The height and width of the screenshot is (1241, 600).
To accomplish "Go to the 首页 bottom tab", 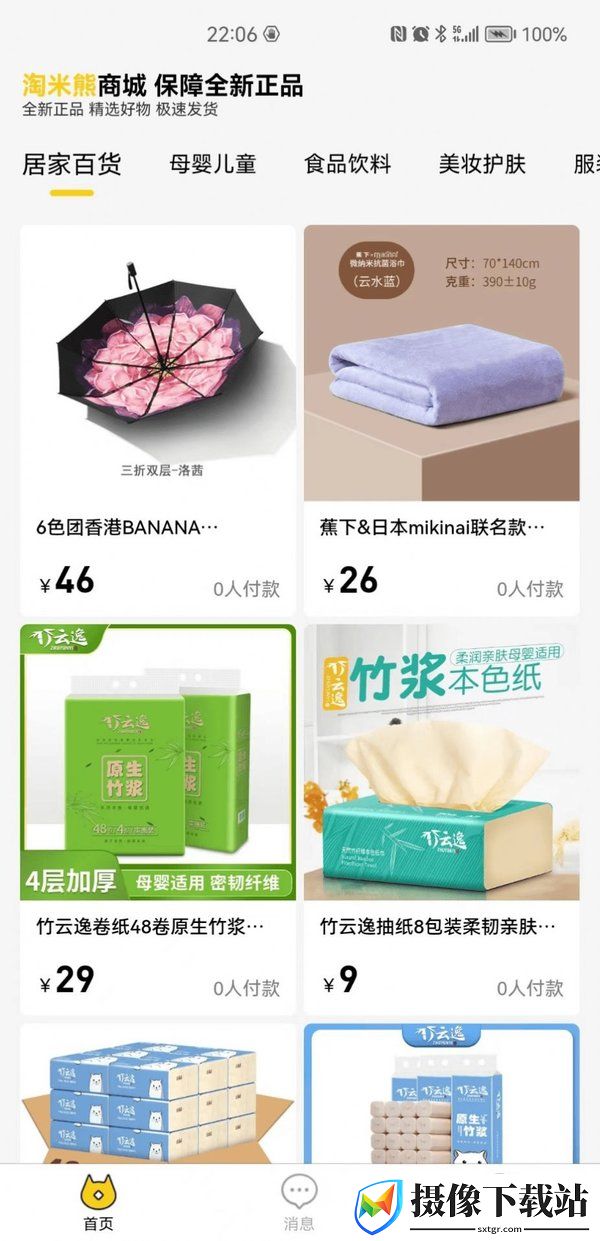I will click(x=98, y=1202).
